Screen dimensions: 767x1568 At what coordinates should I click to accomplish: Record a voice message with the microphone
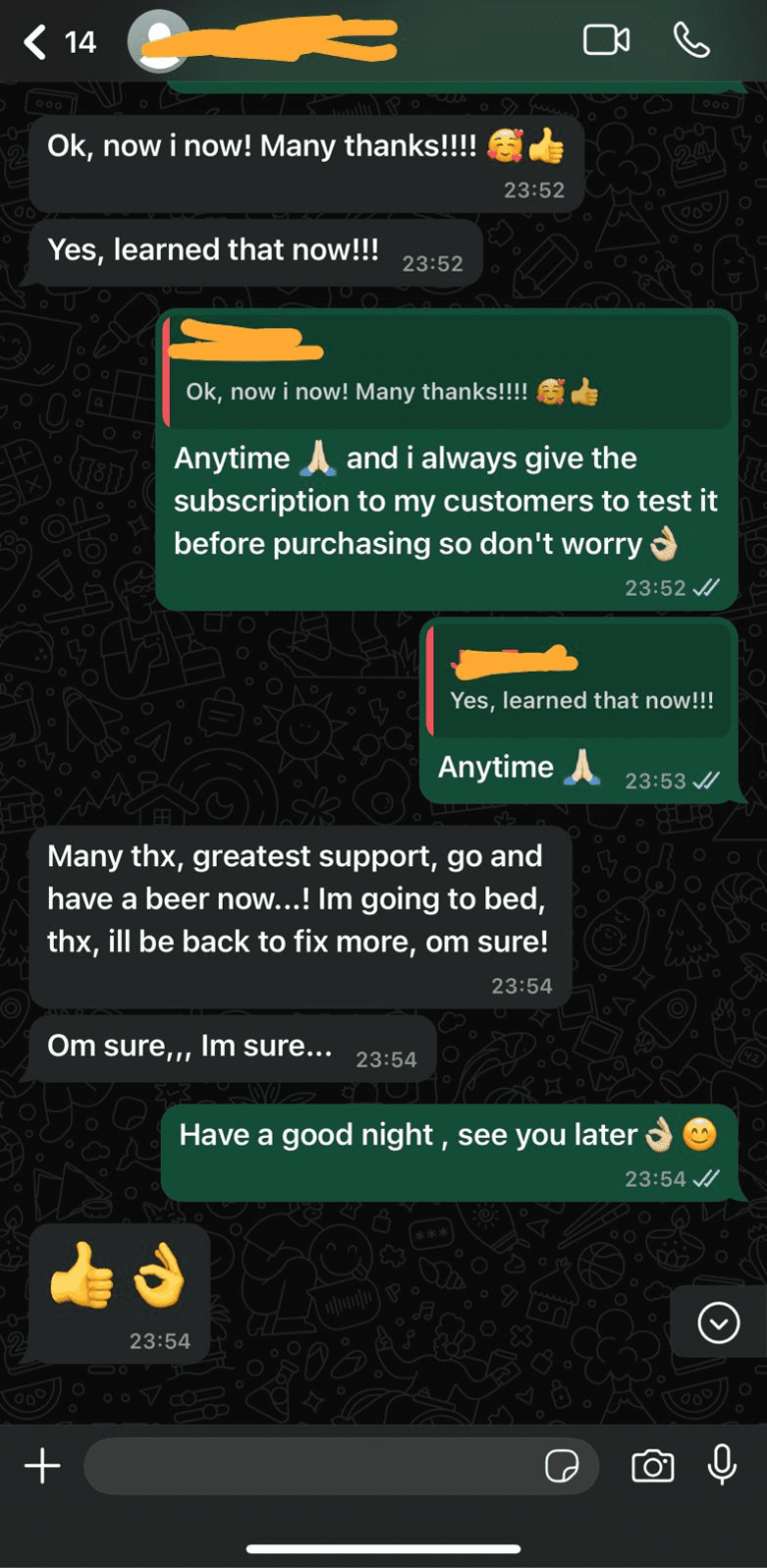pos(722,1465)
